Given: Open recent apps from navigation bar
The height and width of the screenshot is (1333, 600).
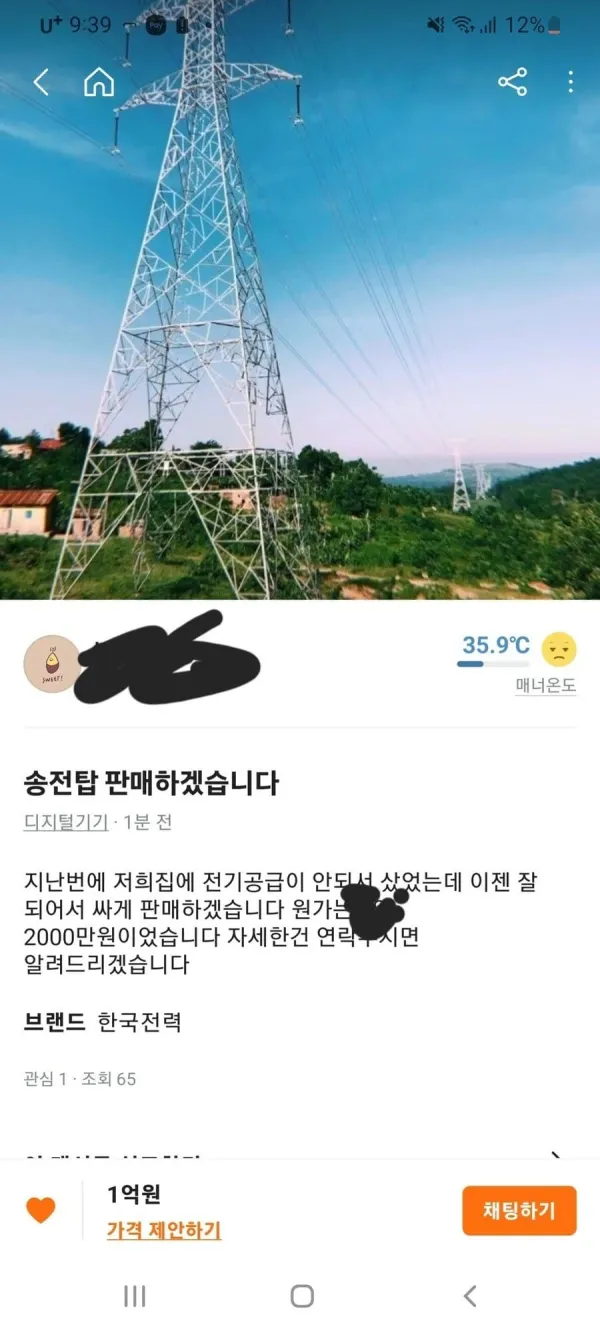Looking at the screenshot, I should click(x=134, y=1296).
